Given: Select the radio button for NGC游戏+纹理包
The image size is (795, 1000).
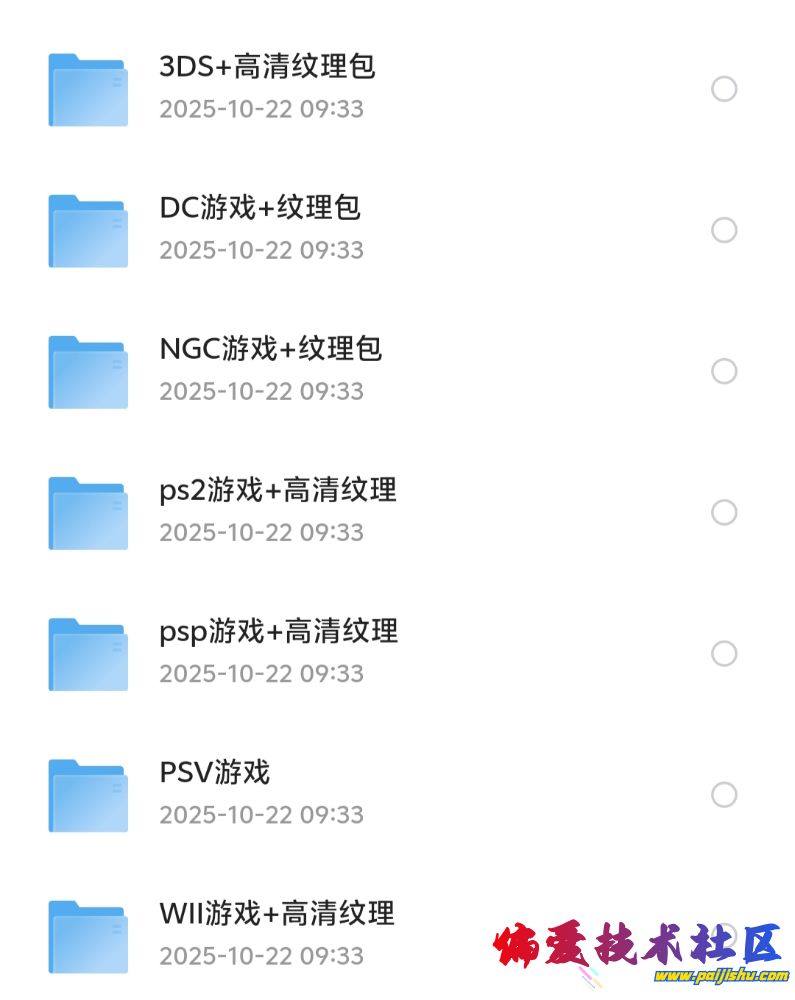Looking at the screenshot, I should 724,371.
